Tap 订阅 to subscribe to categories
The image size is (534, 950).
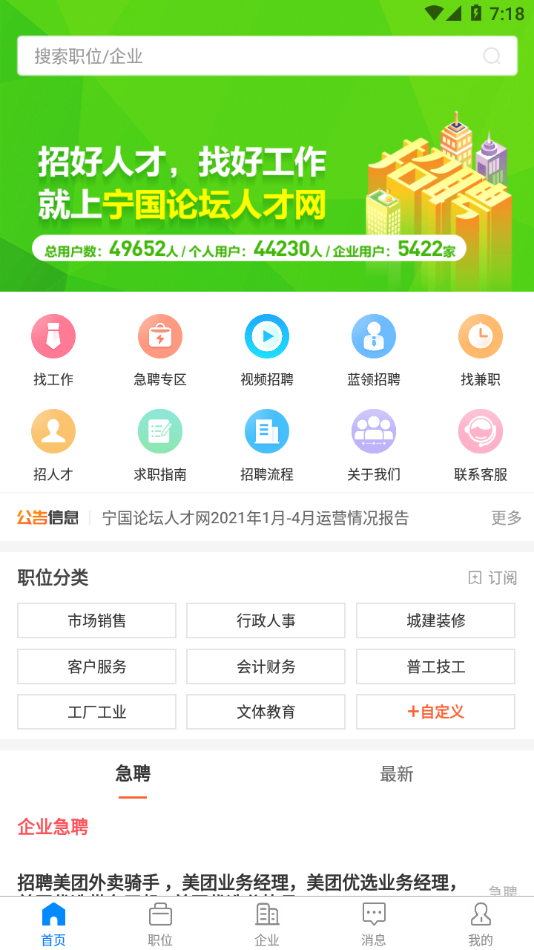pos(493,578)
